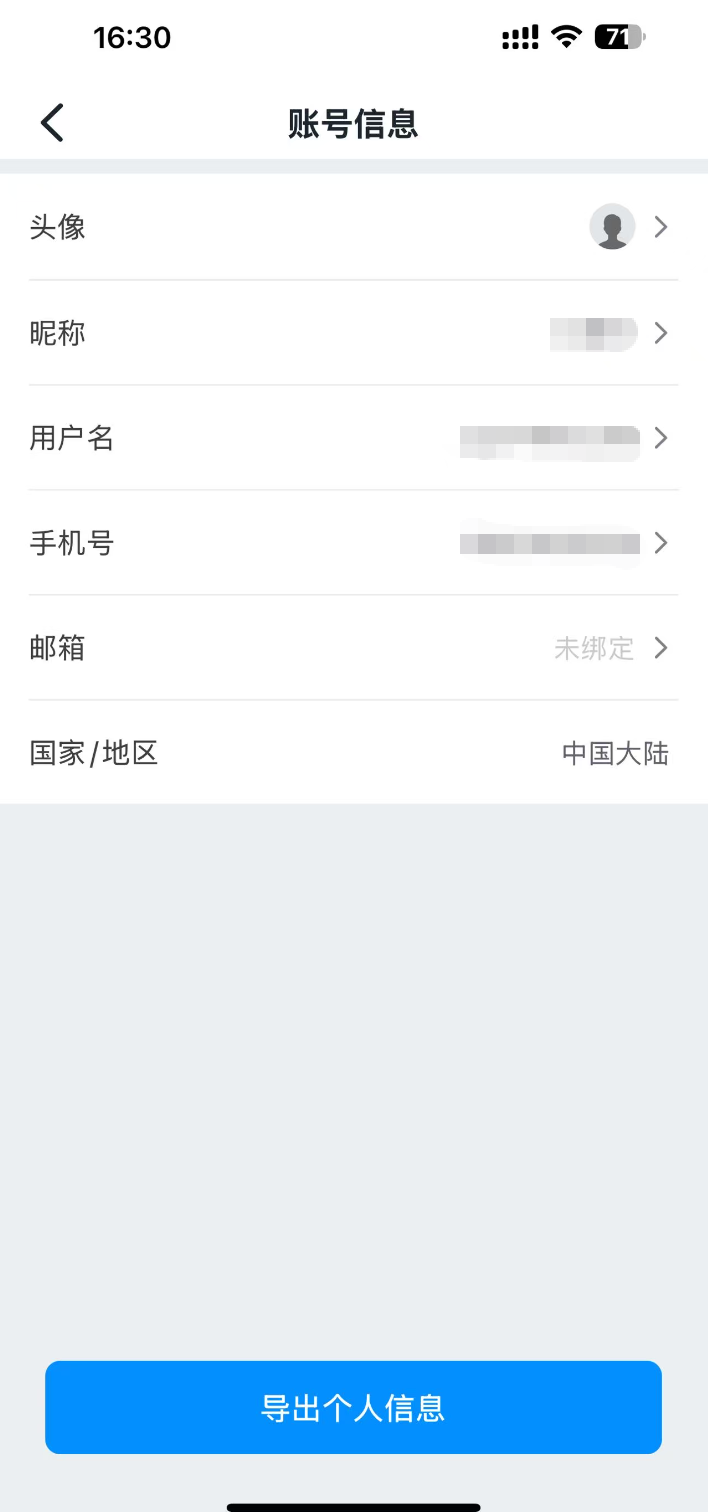Change the 手机号 phone number
The width and height of the screenshot is (708, 1512).
click(x=353, y=543)
